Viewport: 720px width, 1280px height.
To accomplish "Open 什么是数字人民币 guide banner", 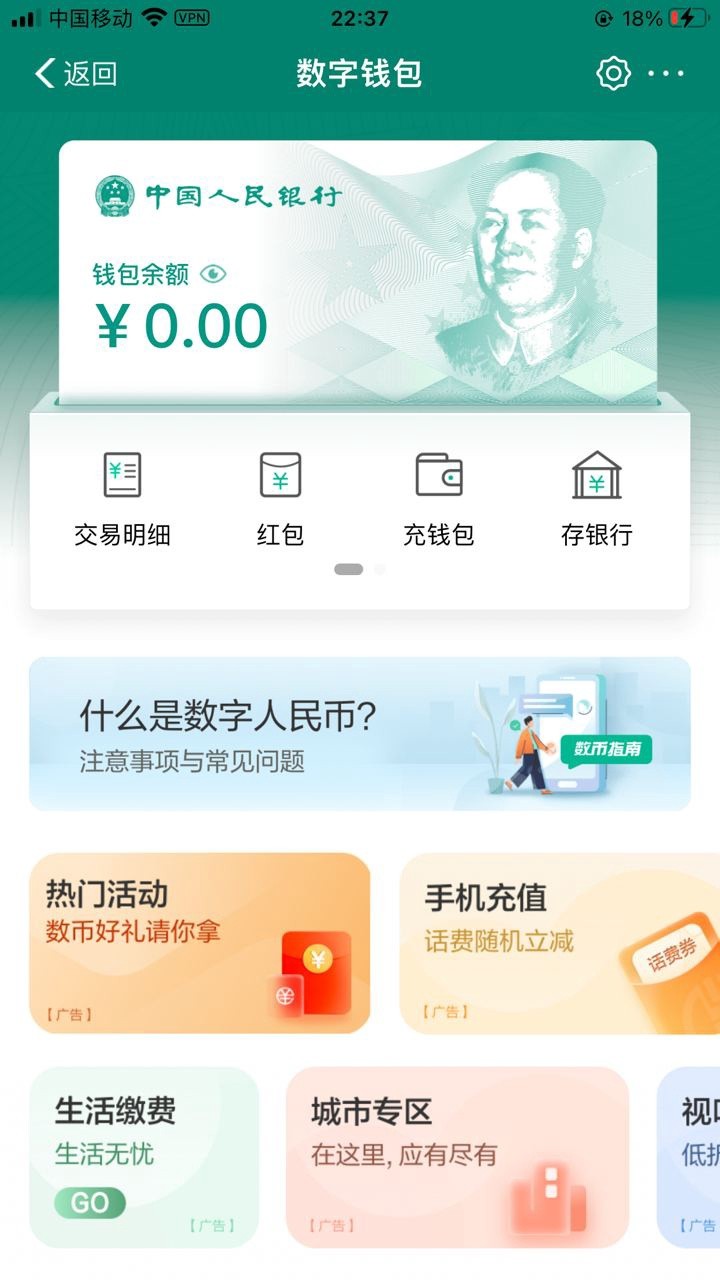I will click(x=359, y=734).
